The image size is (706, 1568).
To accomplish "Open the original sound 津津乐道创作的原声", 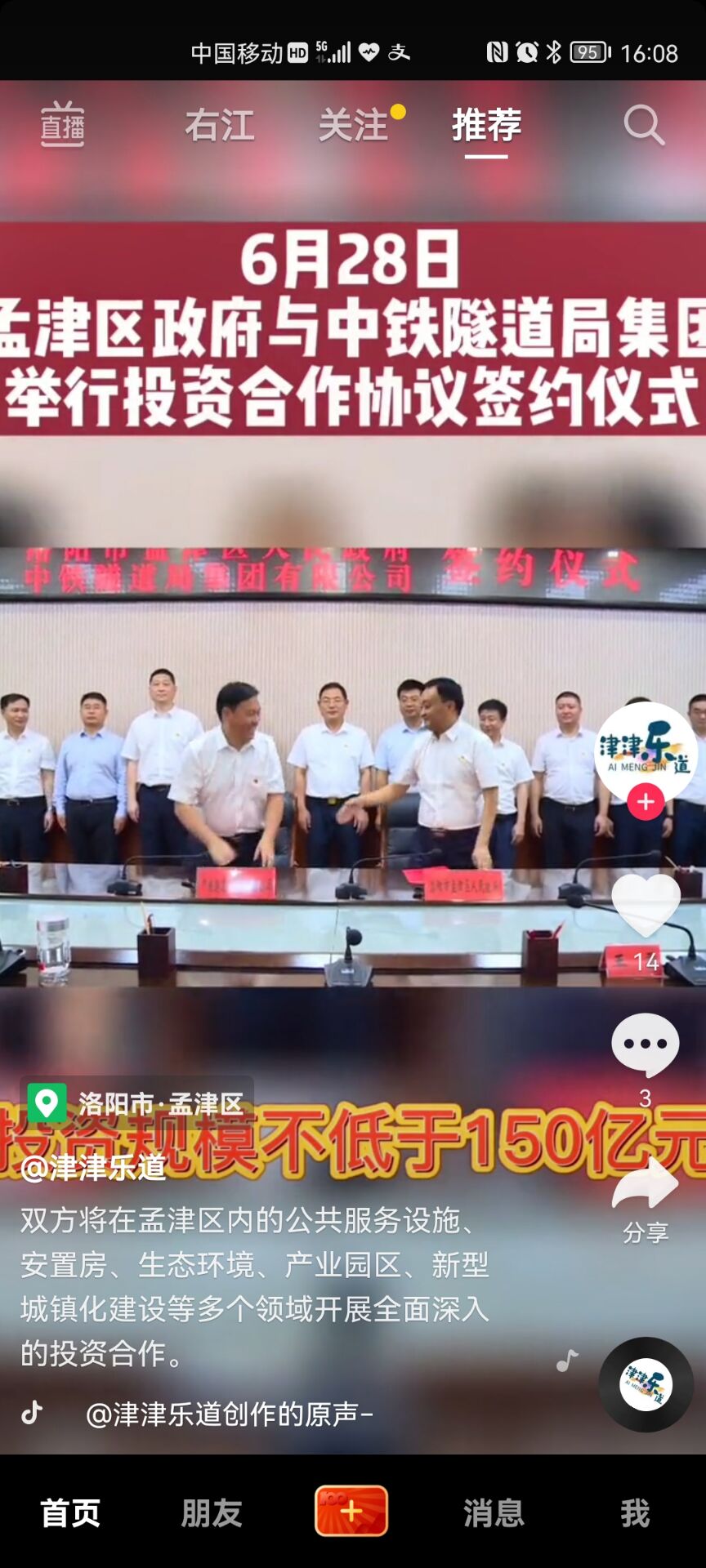I will (x=229, y=1414).
